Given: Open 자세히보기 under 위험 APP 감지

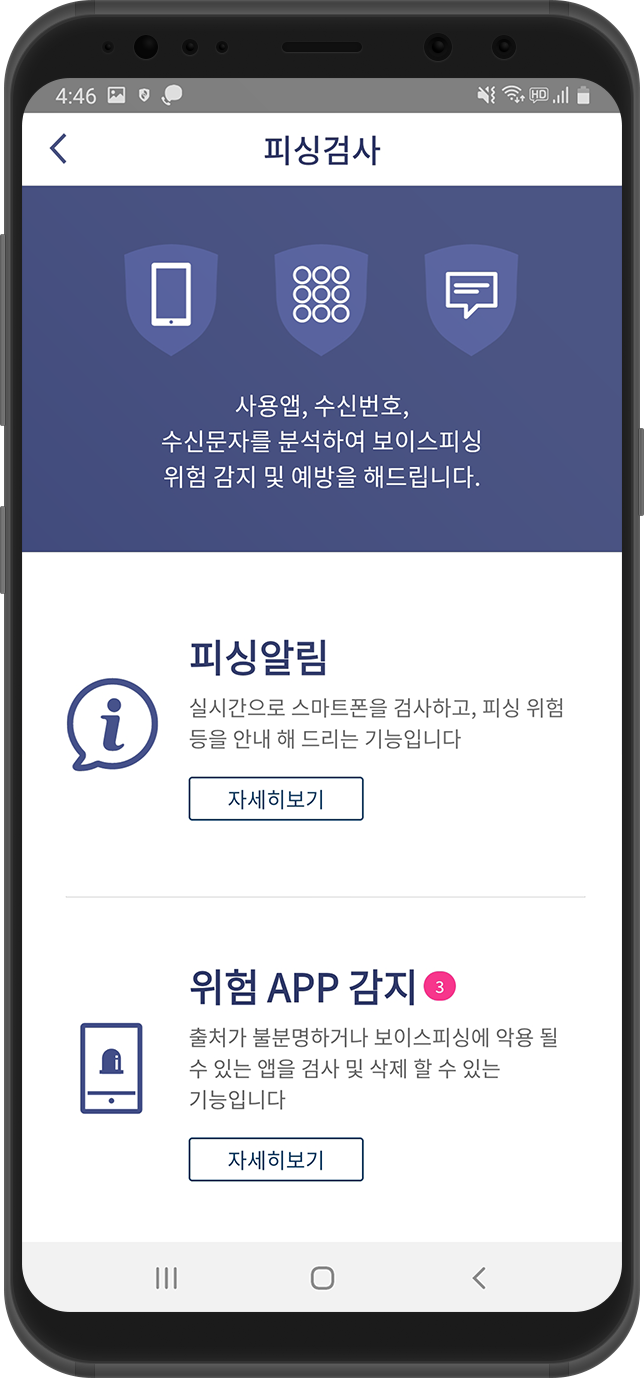Looking at the screenshot, I should pos(276,1160).
